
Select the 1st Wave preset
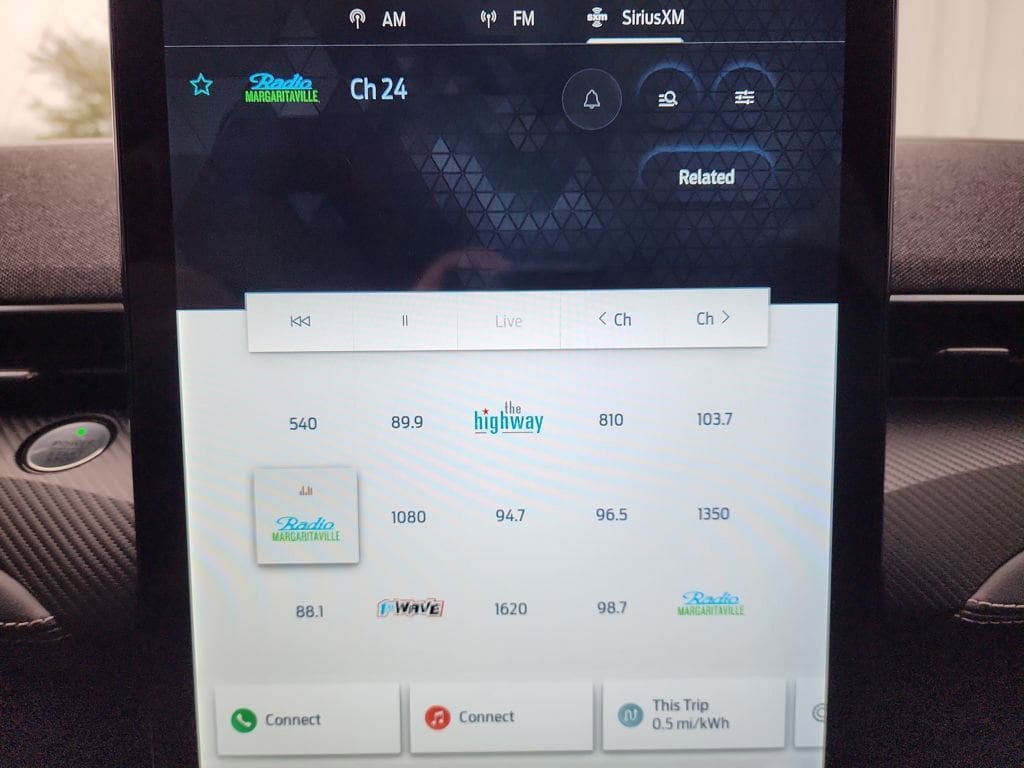click(x=410, y=608)
